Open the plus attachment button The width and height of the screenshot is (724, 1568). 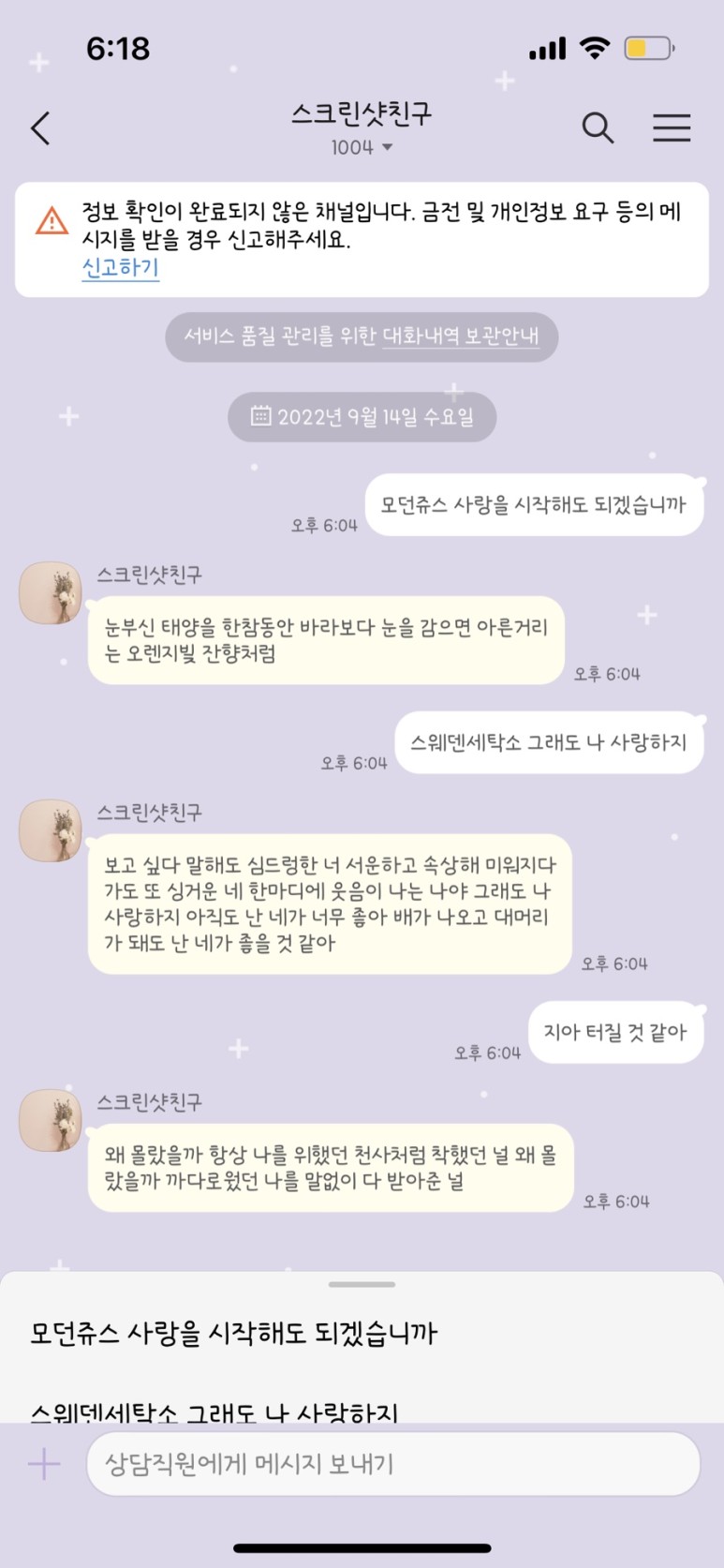pos(43,1463)
